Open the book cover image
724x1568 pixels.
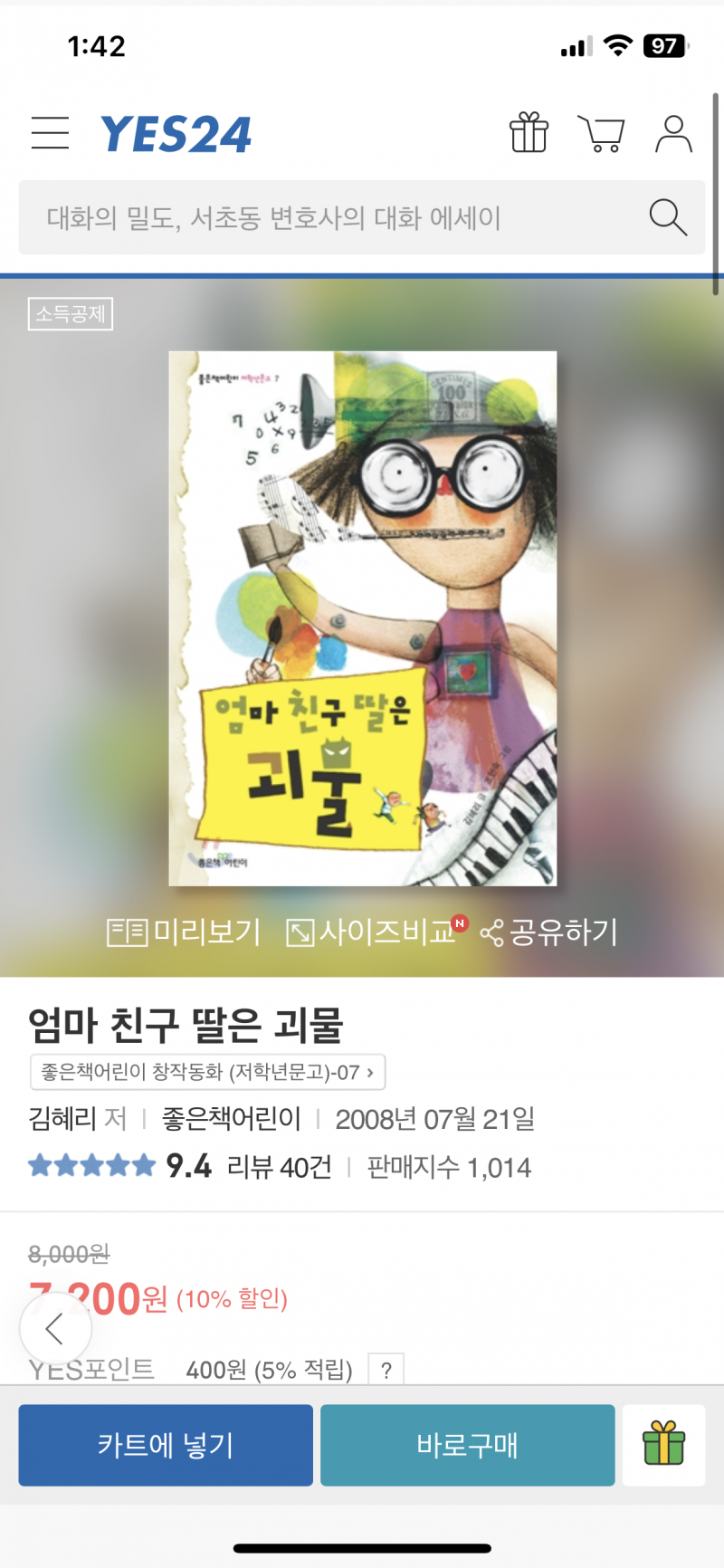[x=363, y=618]
